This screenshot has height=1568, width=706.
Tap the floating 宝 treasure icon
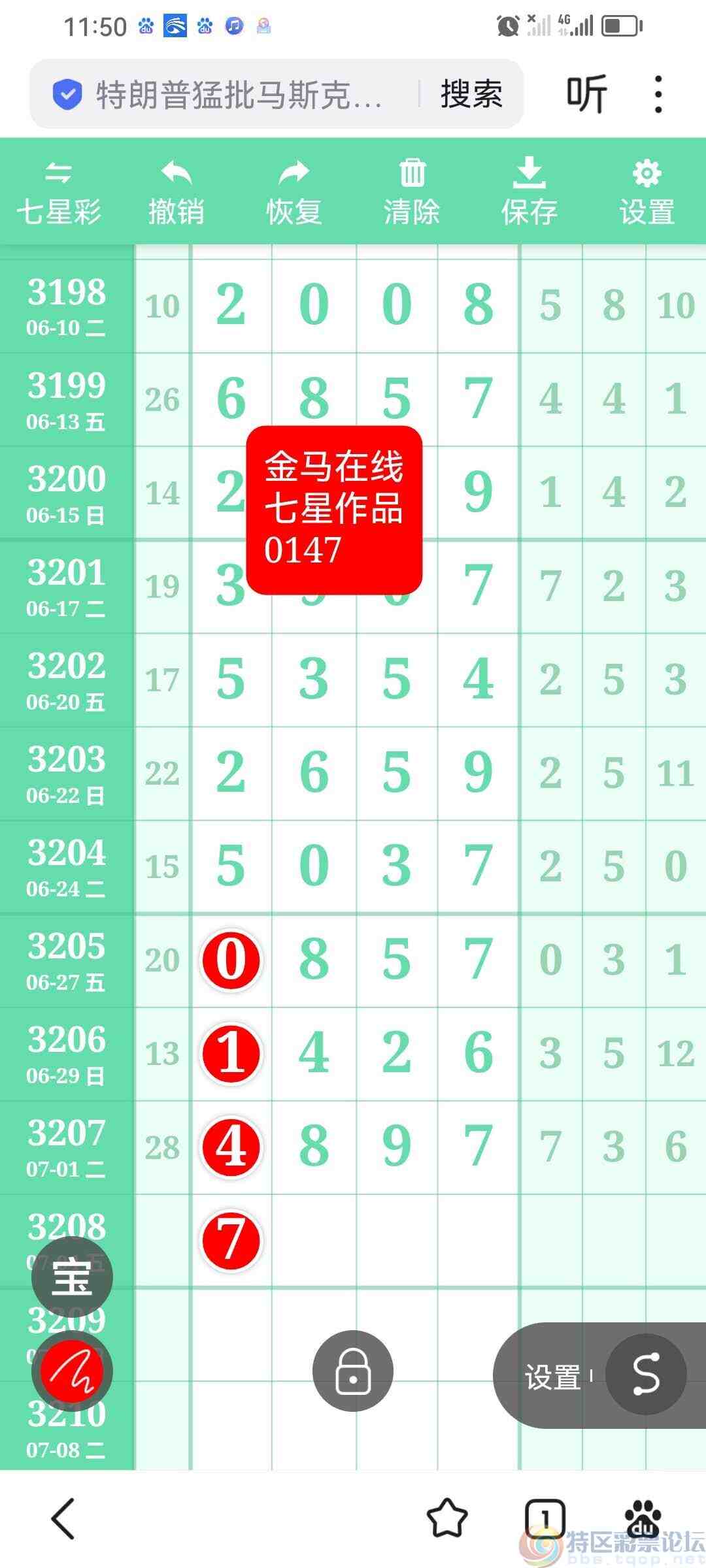(71, 1276)
